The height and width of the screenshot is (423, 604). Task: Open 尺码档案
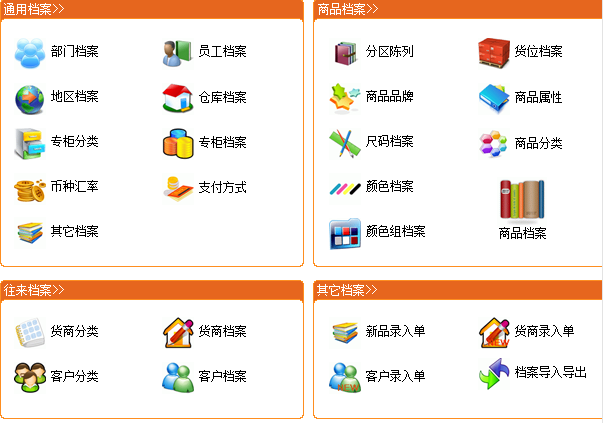(389, 142)
